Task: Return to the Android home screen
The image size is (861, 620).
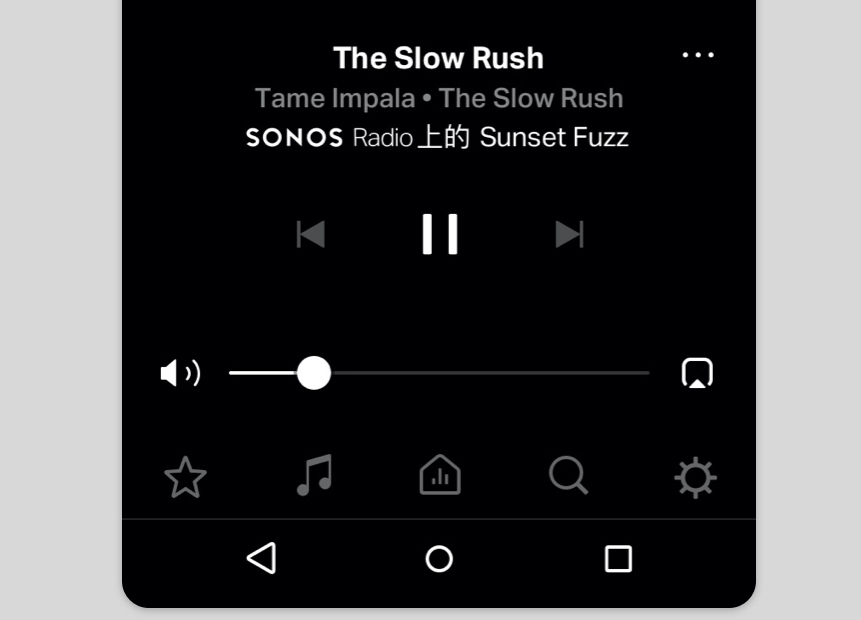Action: pos(439,558)
